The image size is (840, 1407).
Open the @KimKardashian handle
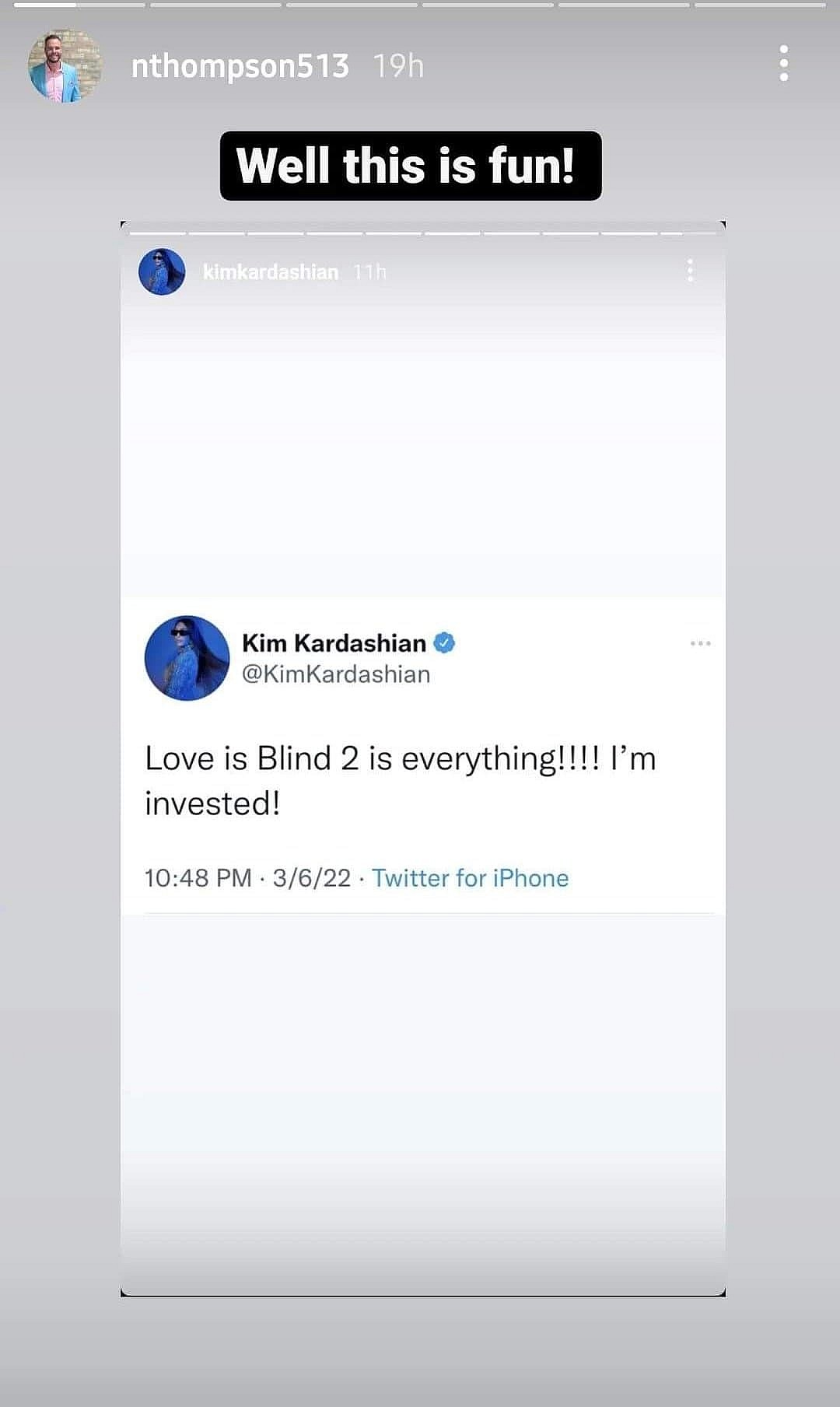(336, 674)
